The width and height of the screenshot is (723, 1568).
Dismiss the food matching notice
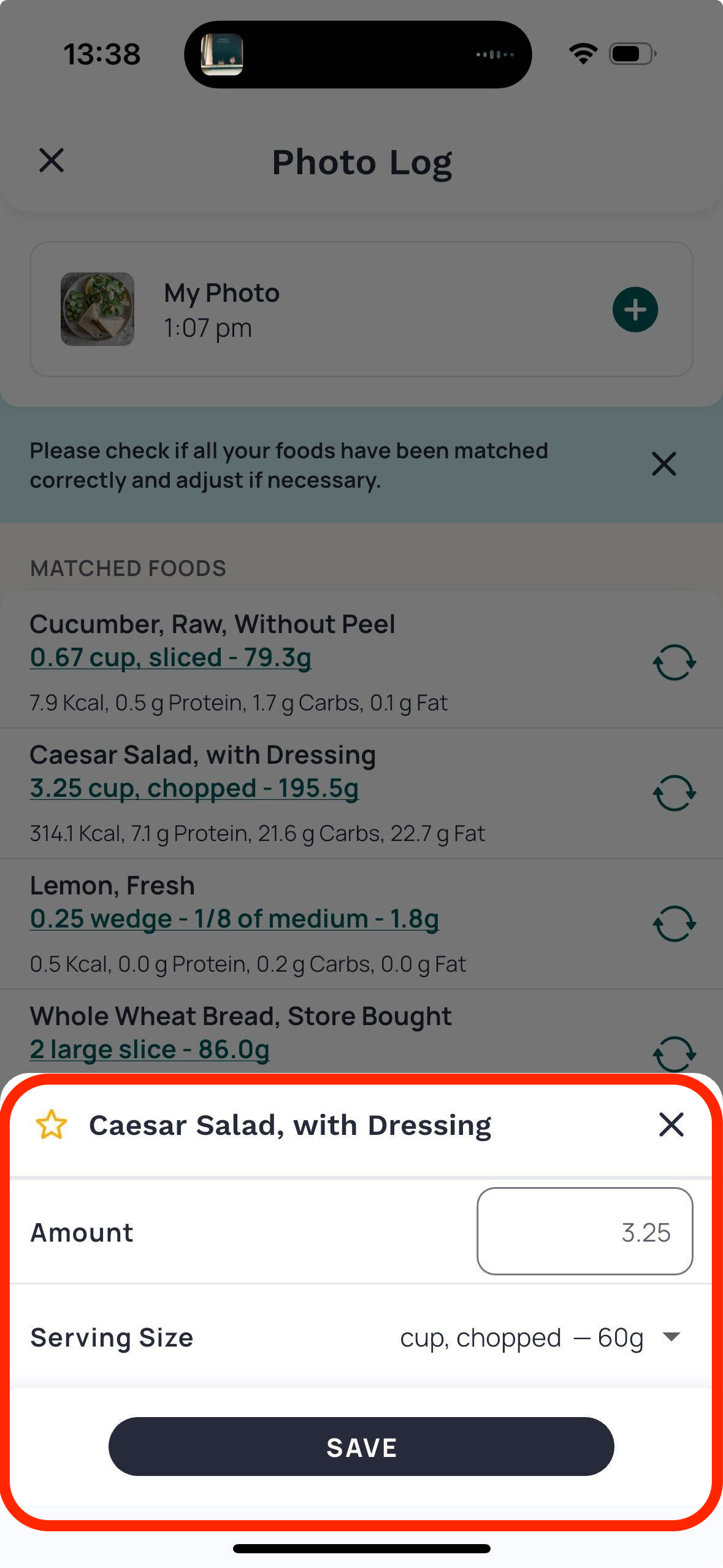(664, 464)
